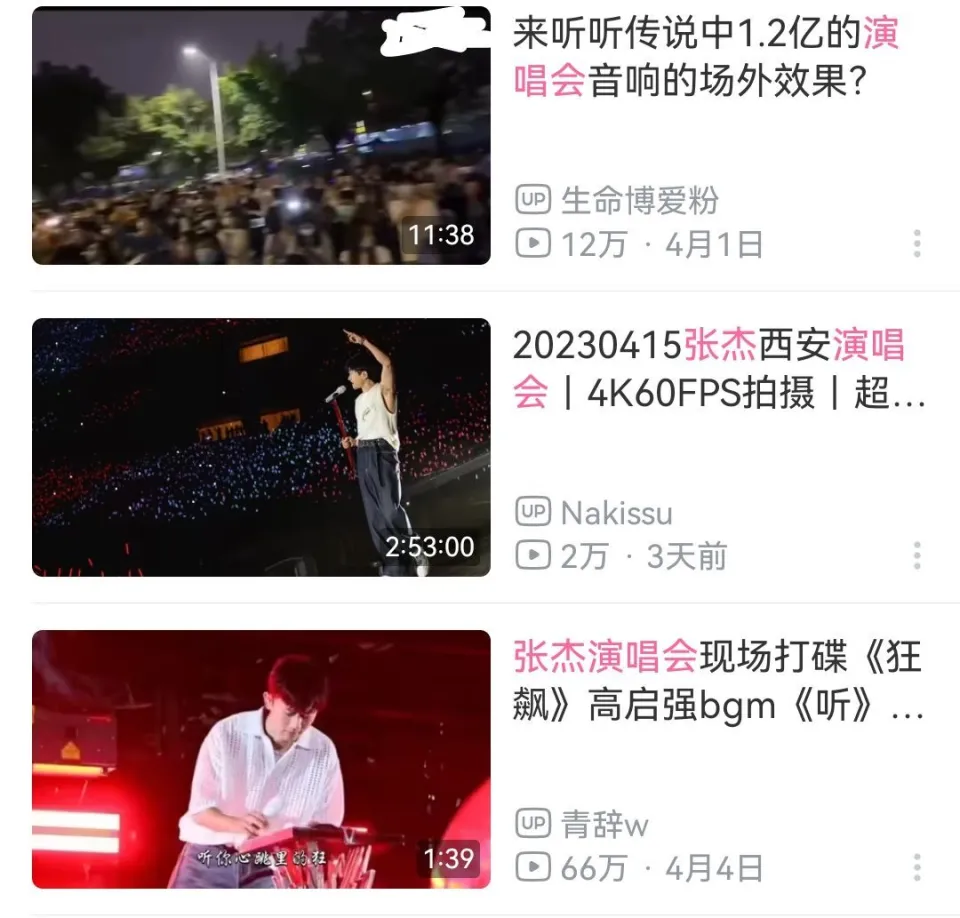960x918 pixels.
Task: Open the 11:38 concert crowd video thumbnail
Action: point(261,136)
